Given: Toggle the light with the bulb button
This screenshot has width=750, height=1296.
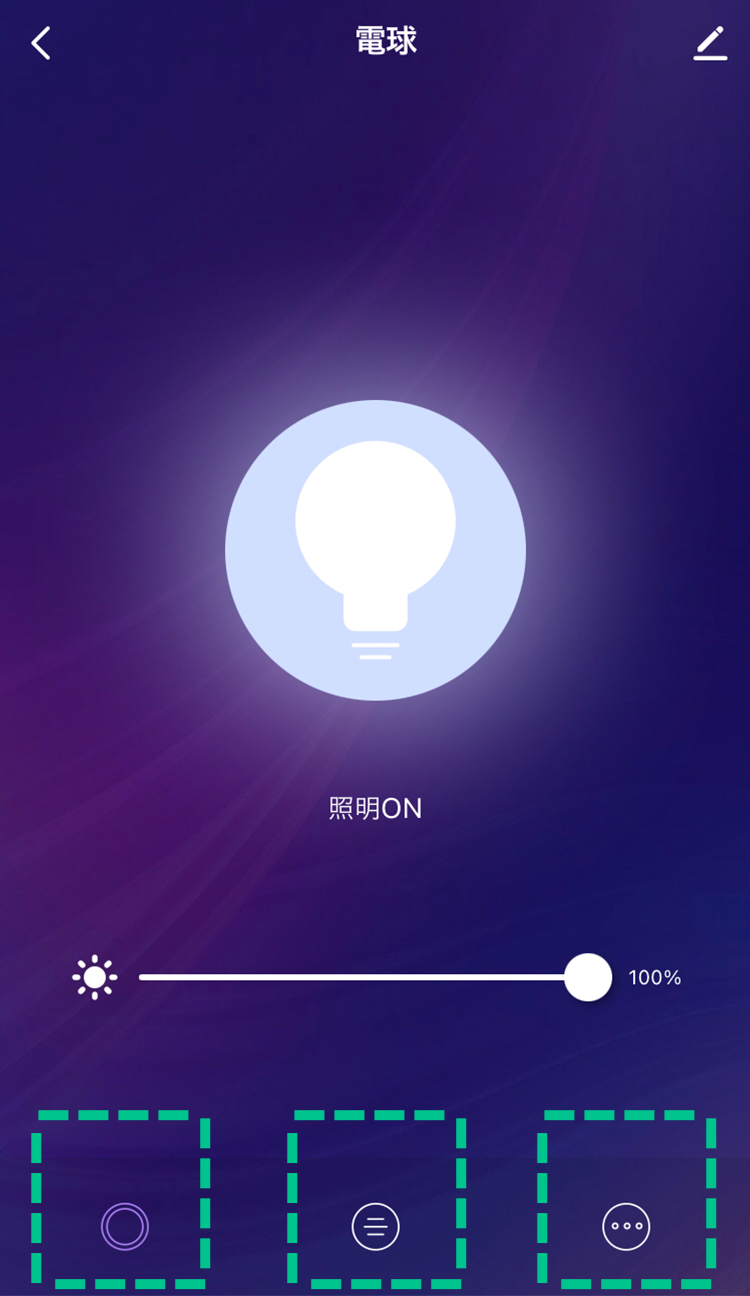Looking at the screenshot, I should pyautogui.click(x=375, y=550).
